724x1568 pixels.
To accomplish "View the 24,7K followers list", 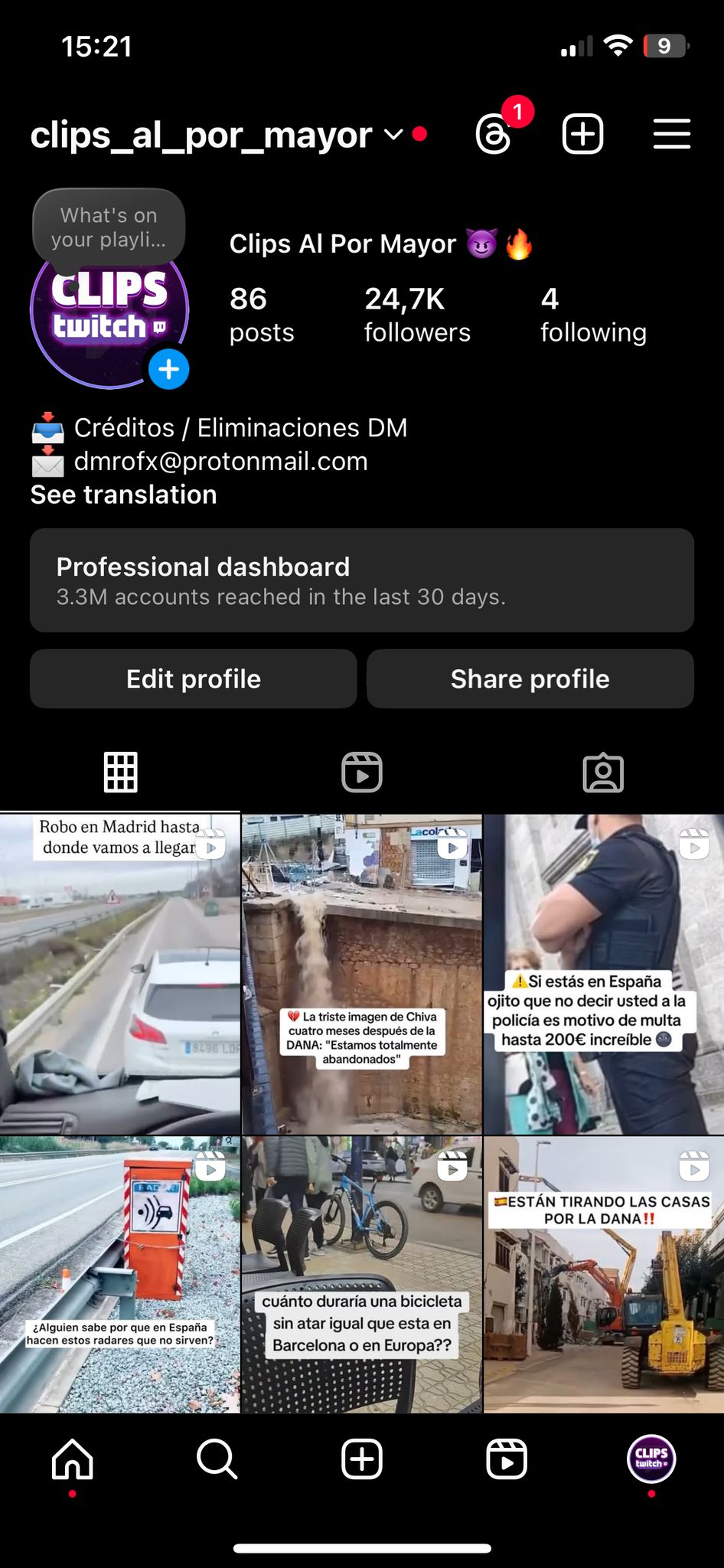I will pos(417,315).
